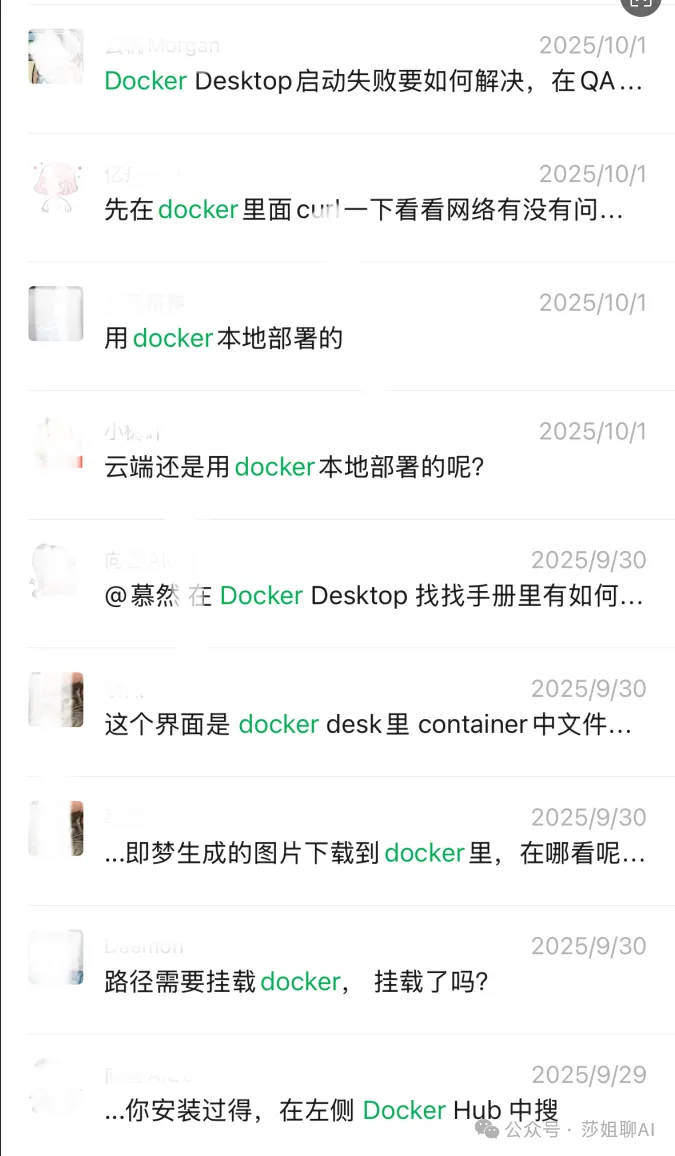Open message 即梦生成的图片下载到docker里
Viewport: 675px width, 1156px height.
click(x=373, y=854)
